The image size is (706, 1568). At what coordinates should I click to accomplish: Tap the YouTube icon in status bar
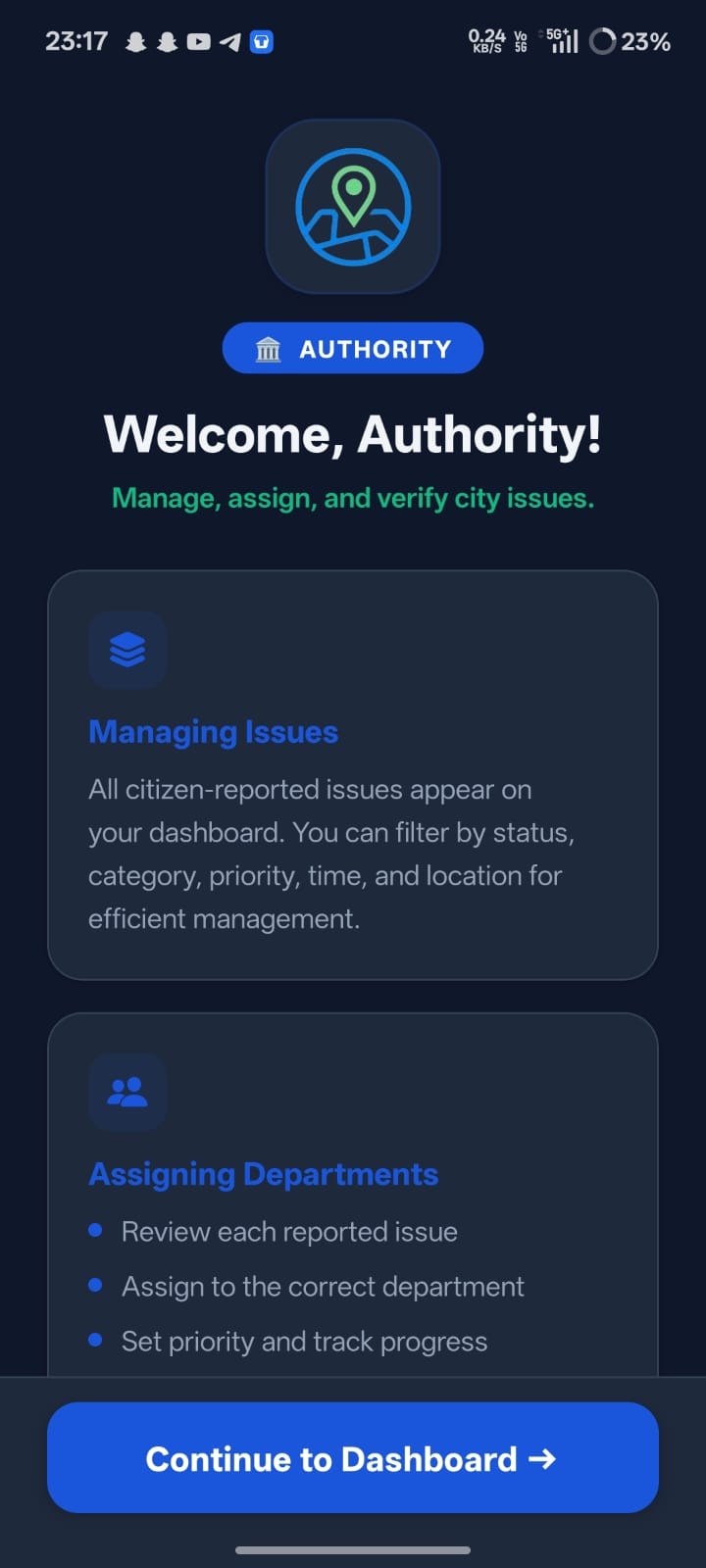(x=200, y=41)
